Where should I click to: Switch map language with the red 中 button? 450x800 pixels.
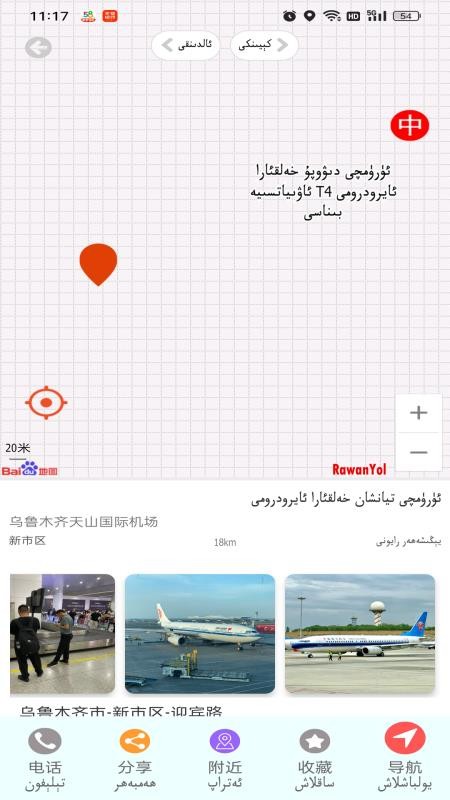point(410,125)
